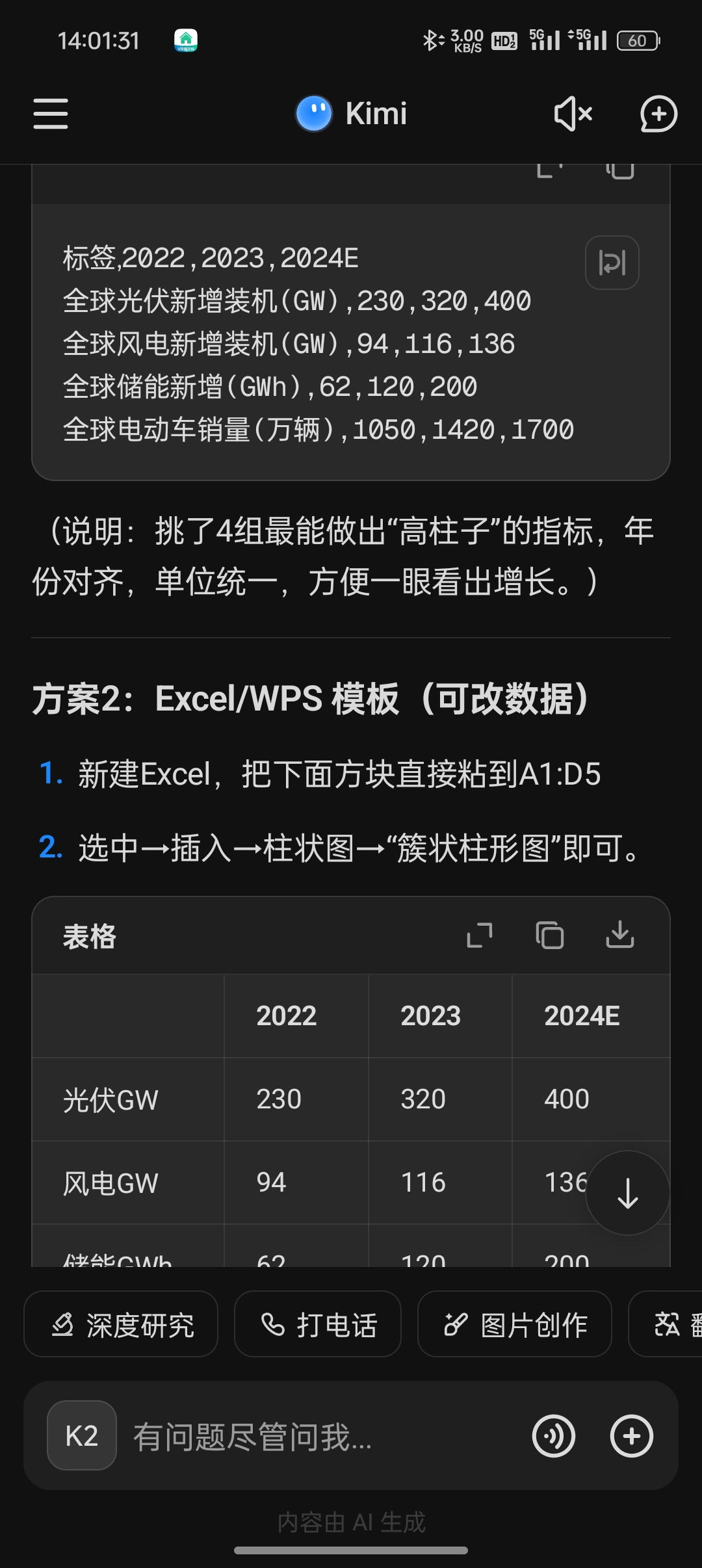This screenshot has height=1568, width=702.
Task: Toggle word wrap in the code block
Action: click(612, 263)
